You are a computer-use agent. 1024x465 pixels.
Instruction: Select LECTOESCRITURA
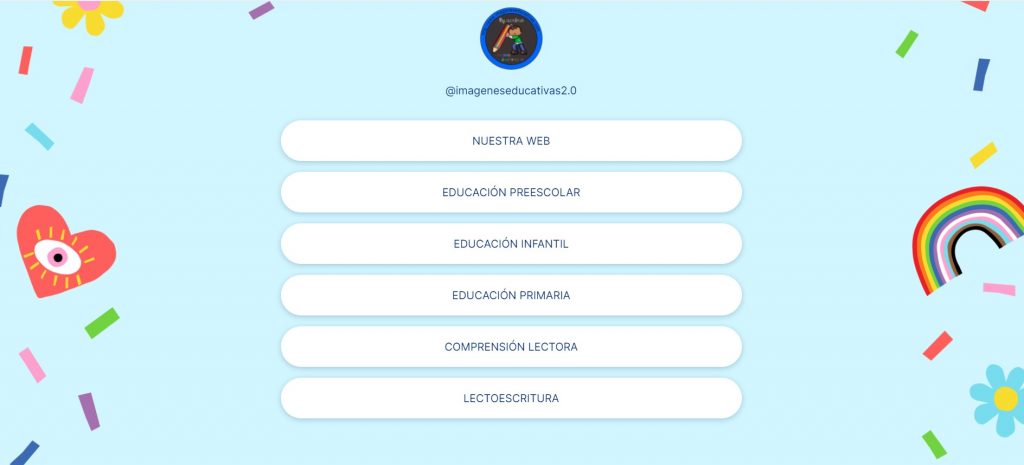coord(511,398)
